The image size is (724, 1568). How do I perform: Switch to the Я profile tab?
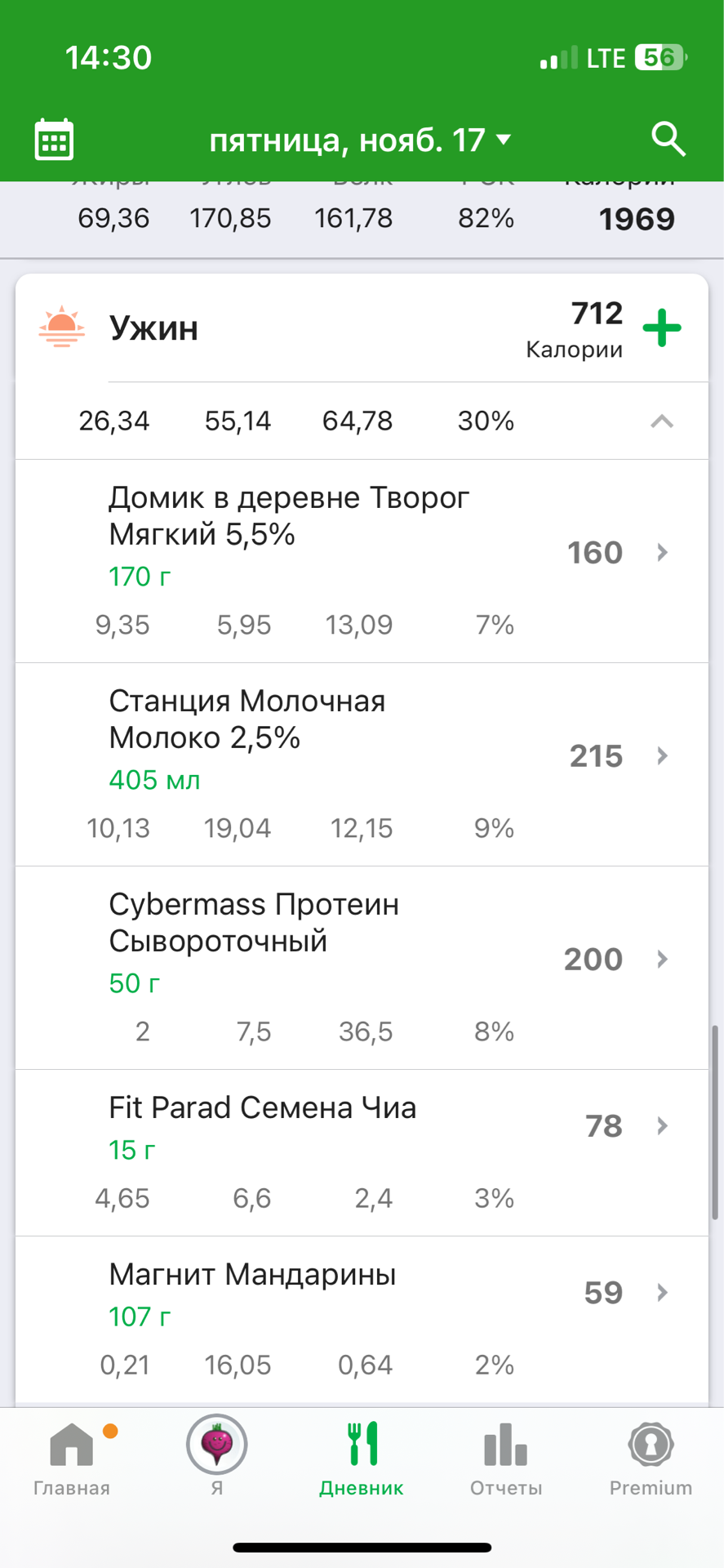coord(216,1459)
